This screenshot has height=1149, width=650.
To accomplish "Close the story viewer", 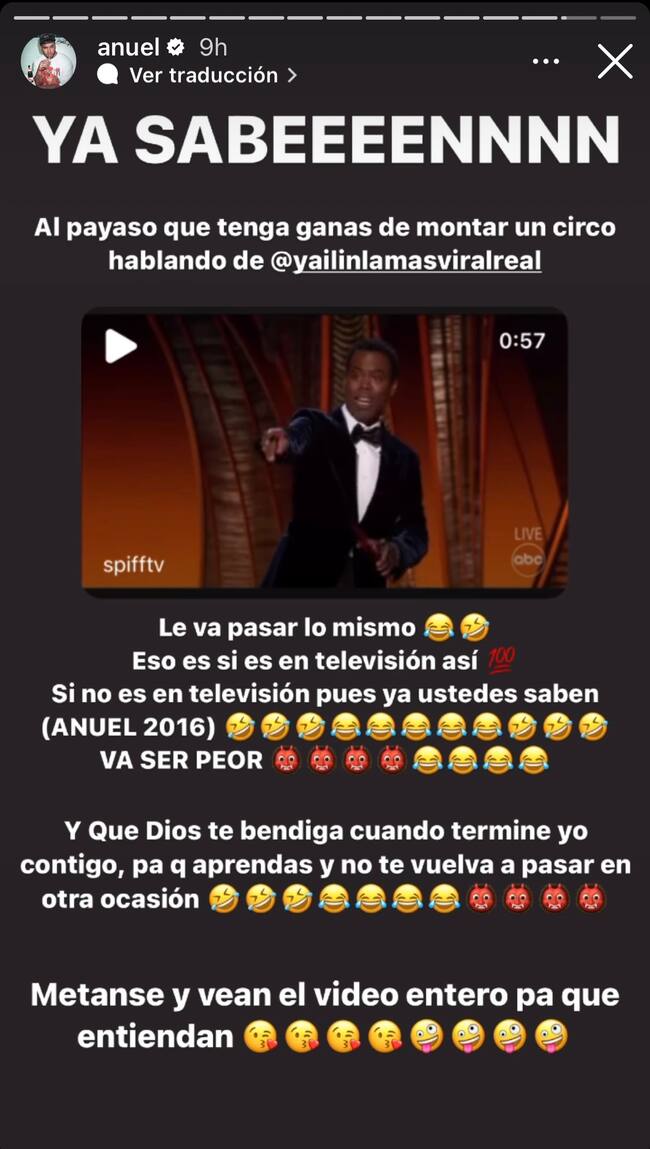I will point(614,61).
